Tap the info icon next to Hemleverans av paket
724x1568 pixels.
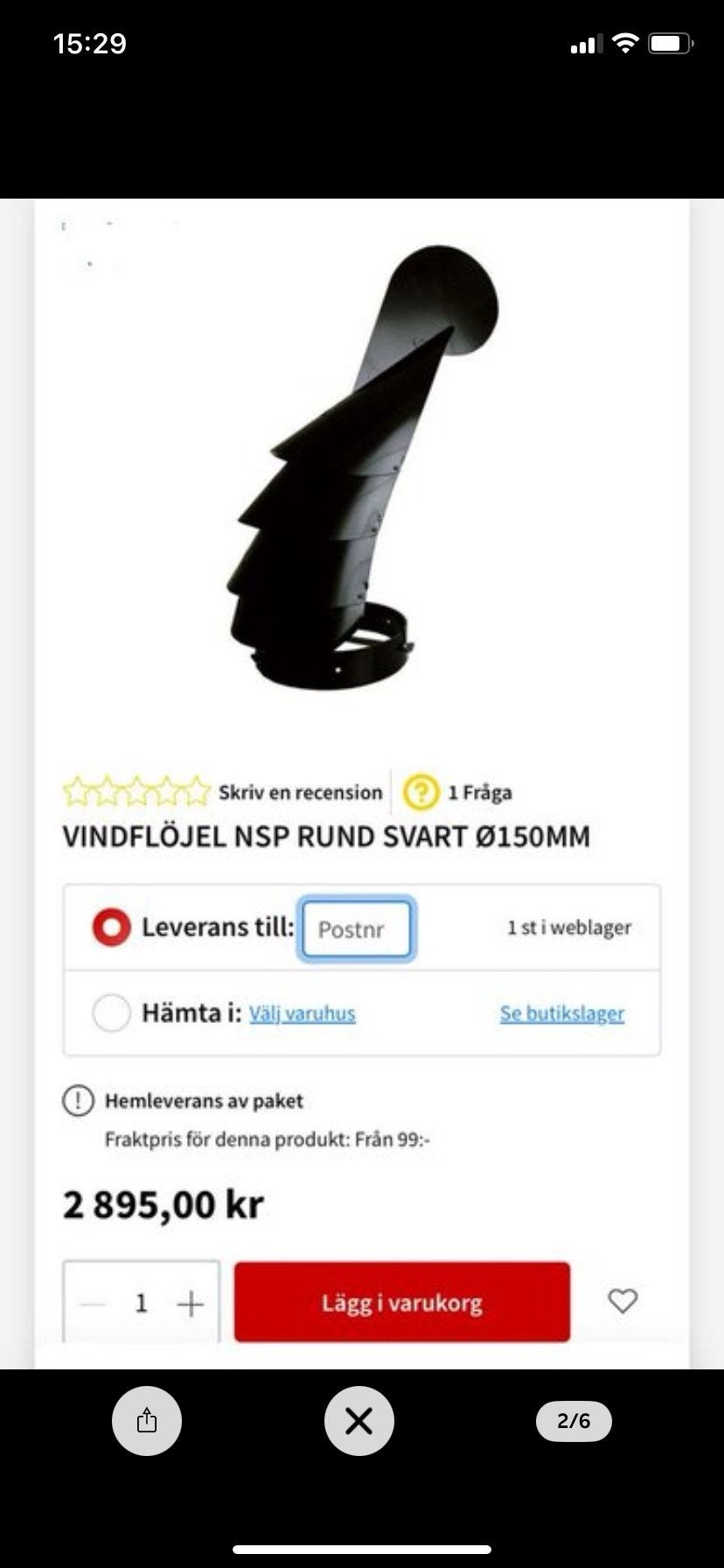click(x=80, y=1101)
